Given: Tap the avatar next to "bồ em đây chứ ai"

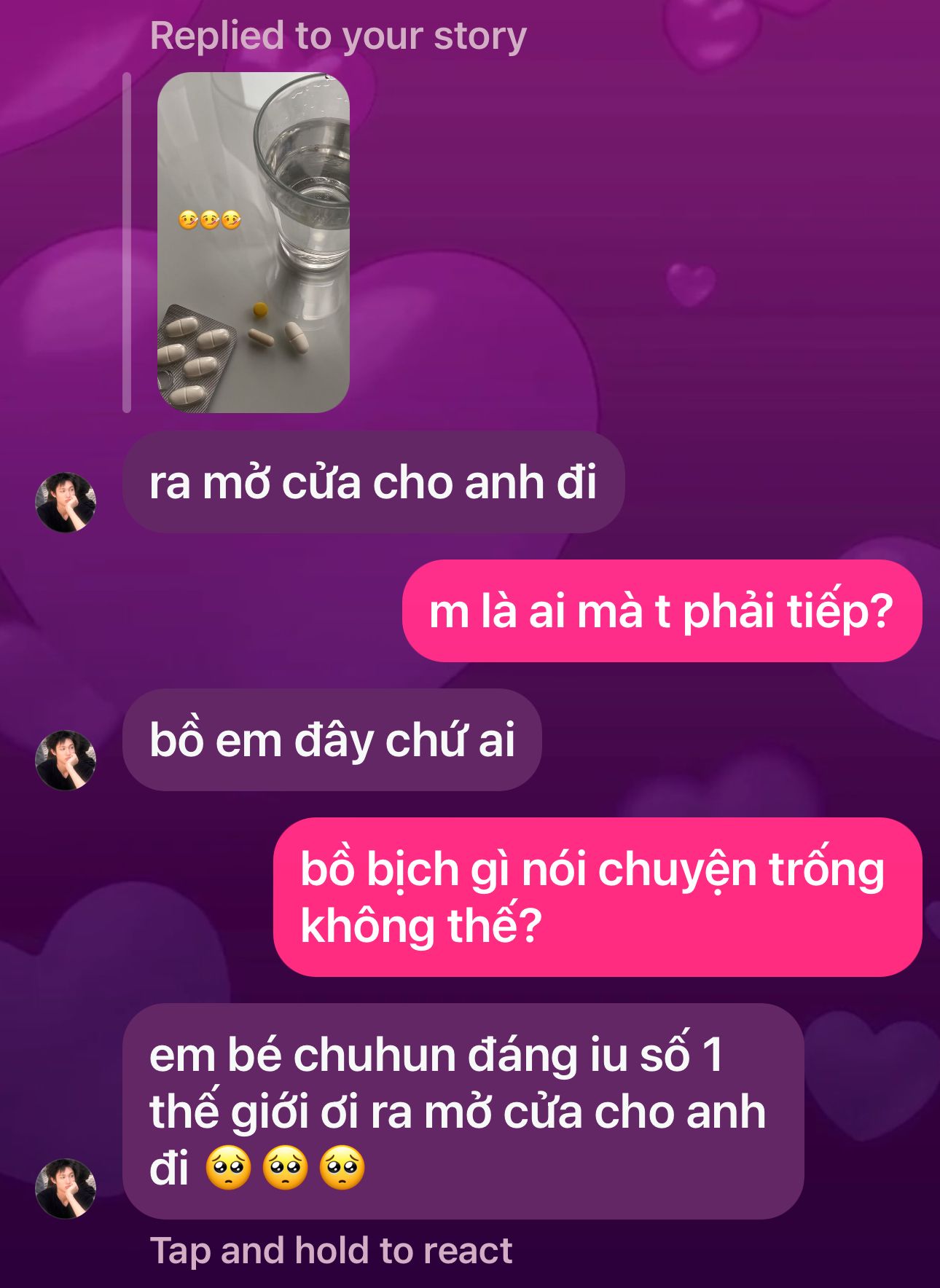Looking at the screenshot, I should pos(66,760).
